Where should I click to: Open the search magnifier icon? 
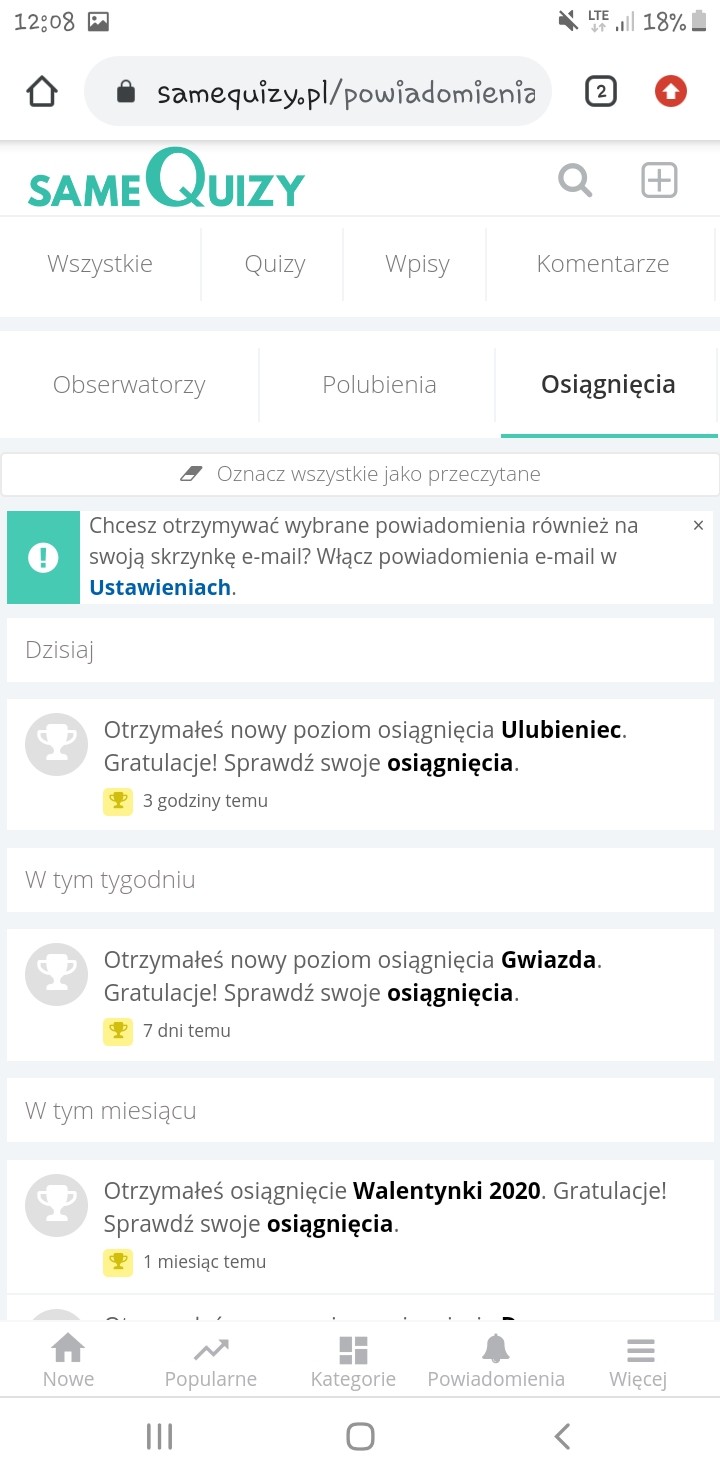tap(575, 181)
